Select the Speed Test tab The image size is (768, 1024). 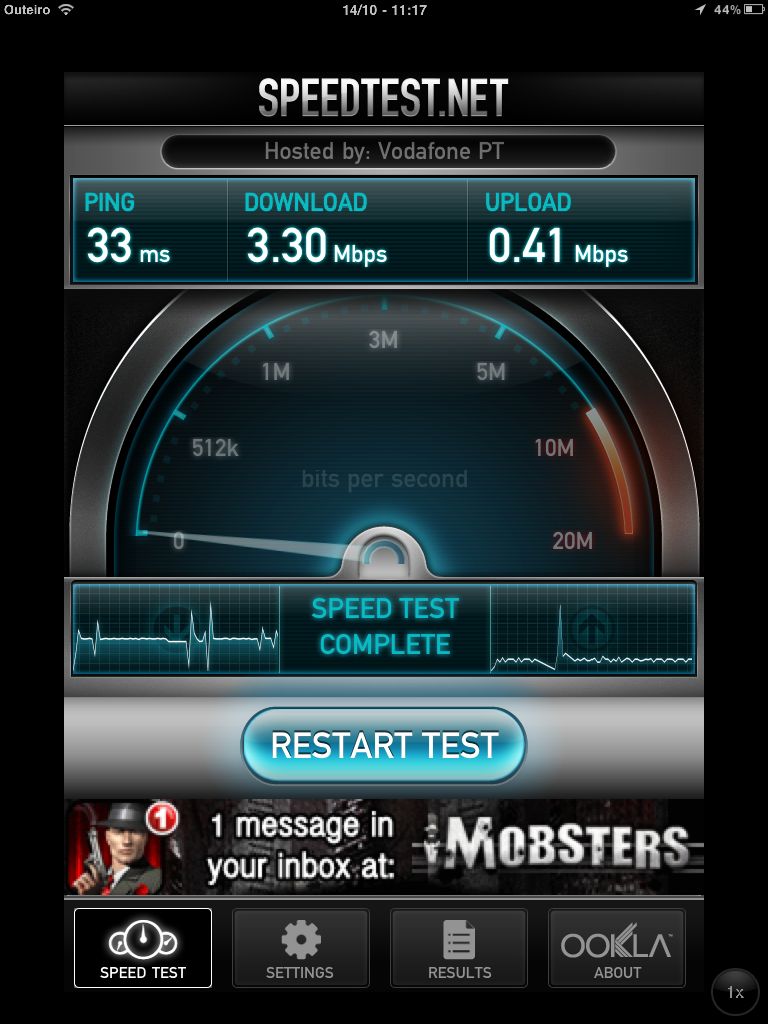[x=143, y=948]
